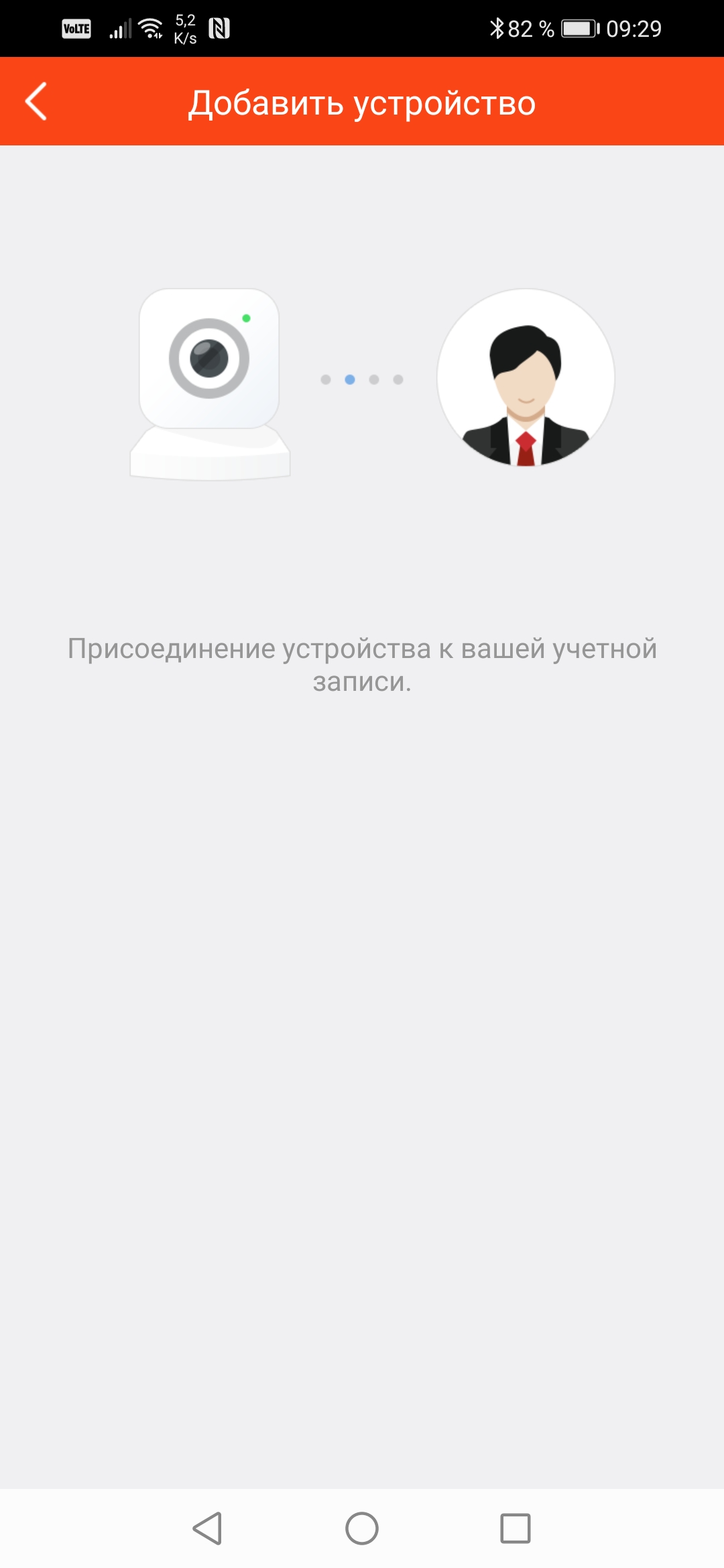
Task: Go back from Добавить устройство screen
Action: click(36, 102)
